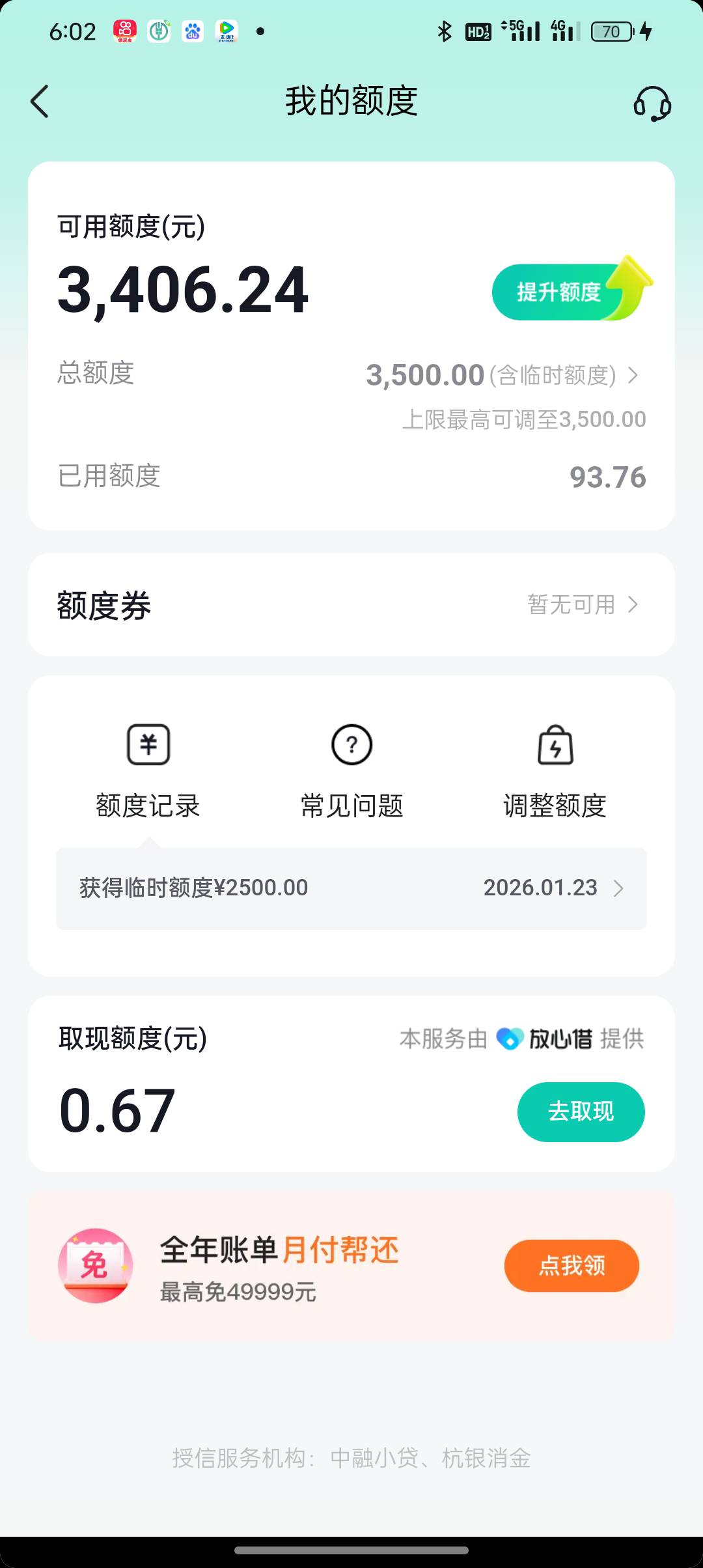This screenshot has width=703, height=1568.
Task: Go back using the top-left arrow
Action: [40, 102]
